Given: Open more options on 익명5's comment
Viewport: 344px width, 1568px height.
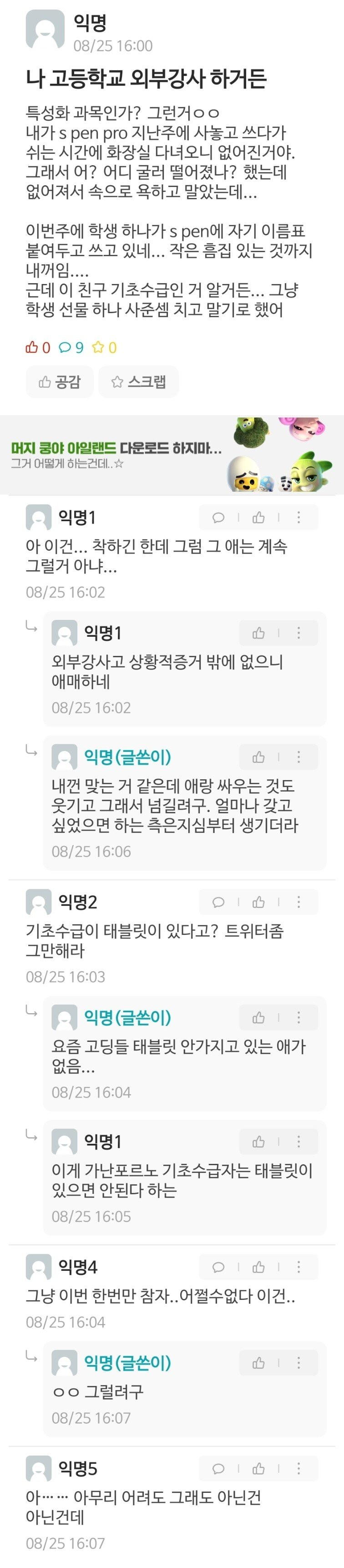Looking at the screenshot, I should [298, 1469].
